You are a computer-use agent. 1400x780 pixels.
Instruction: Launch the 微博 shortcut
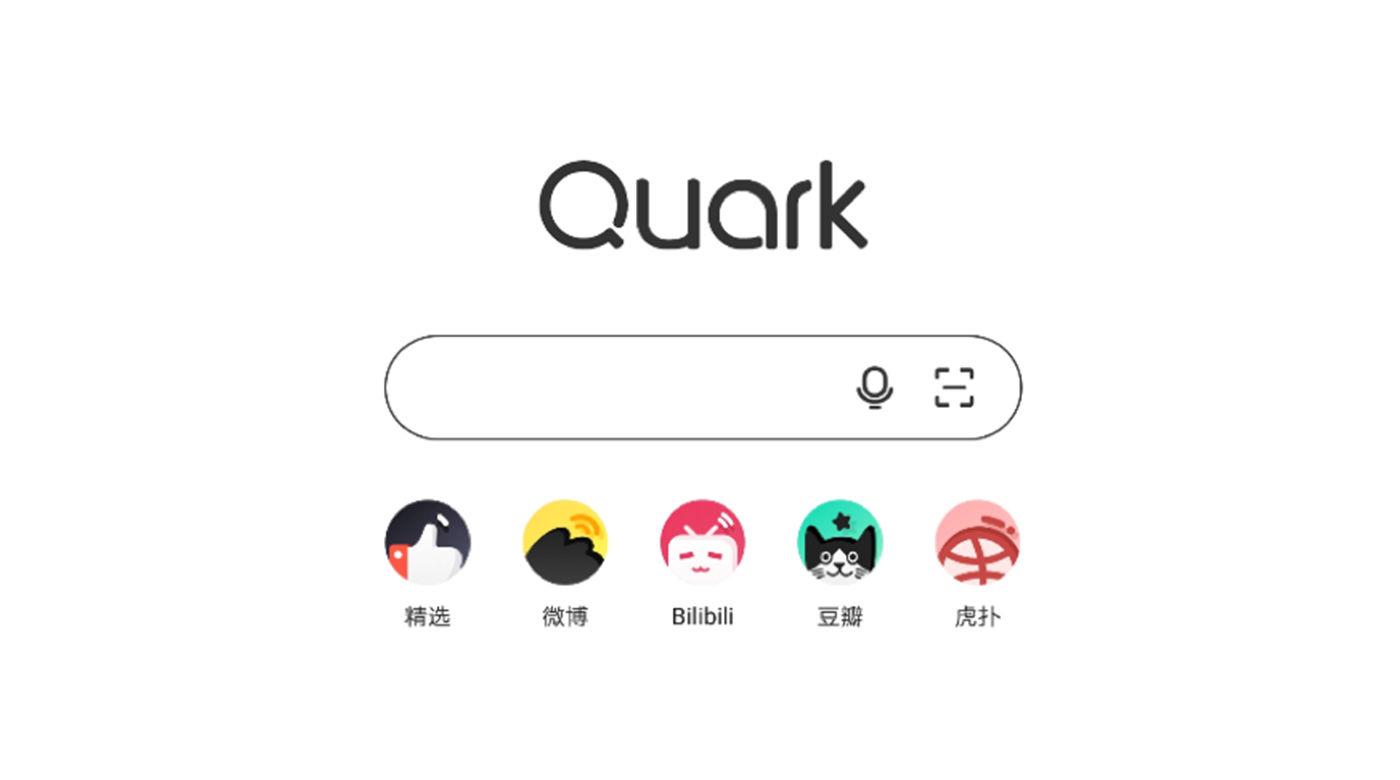[565, 543]
